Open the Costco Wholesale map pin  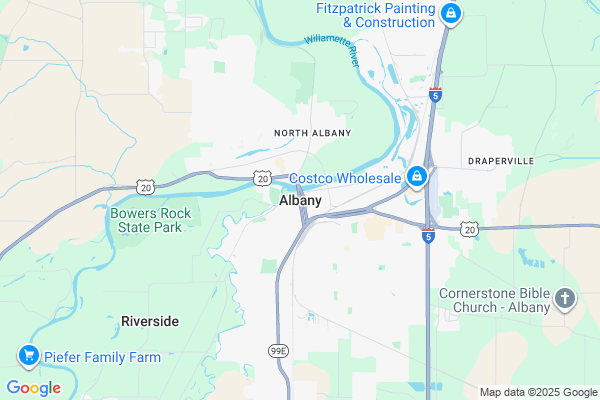point(417,178)
